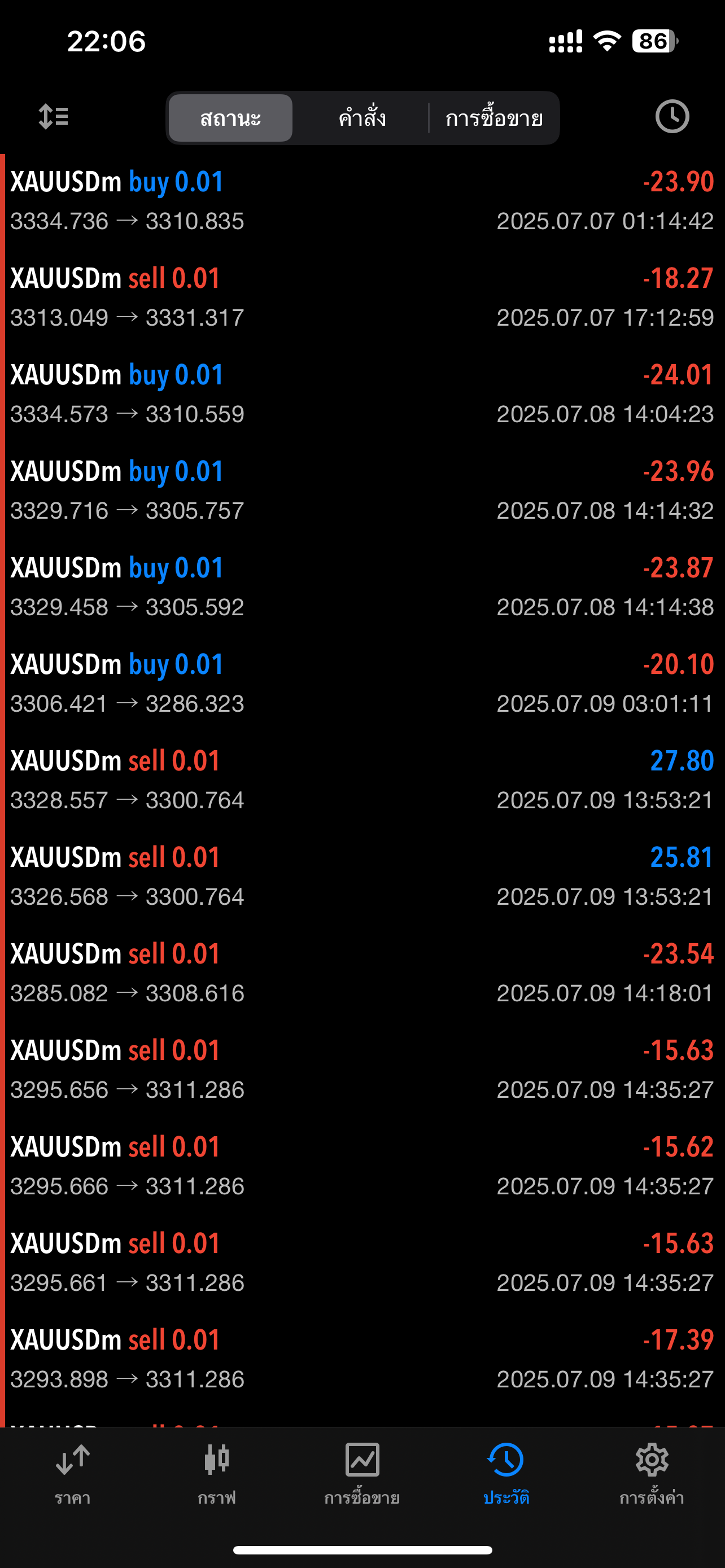Image resolution: width=725 pixels, height=1568 pixels.
Task: Open the buy position with -23.90 loss
Action: click(362, 201)
